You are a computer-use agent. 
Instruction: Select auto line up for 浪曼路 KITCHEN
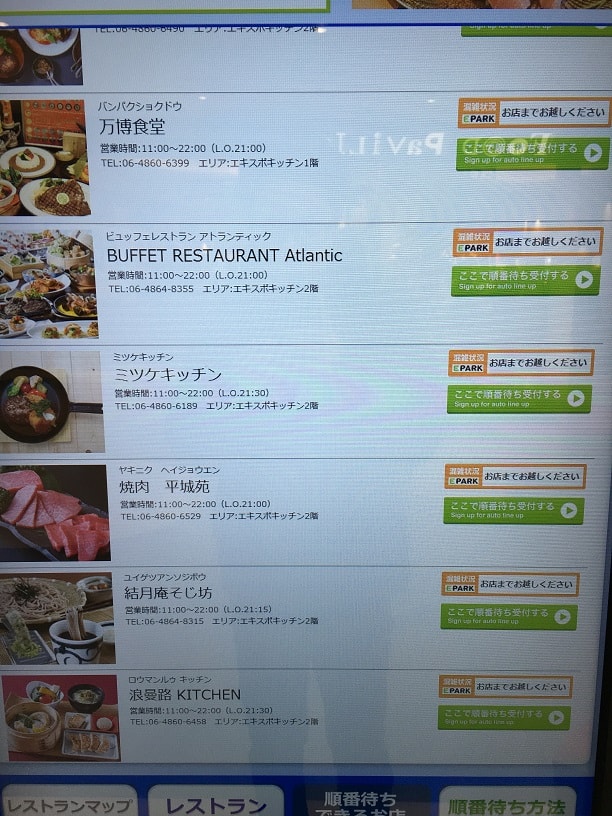coord(503,717)
